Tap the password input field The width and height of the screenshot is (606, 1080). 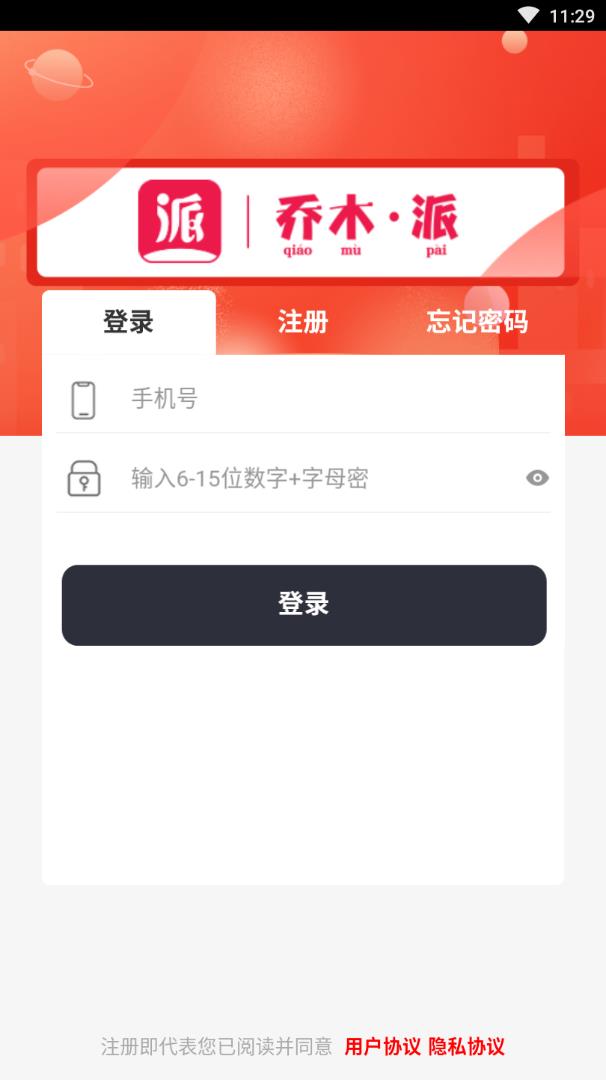point(320,478)
